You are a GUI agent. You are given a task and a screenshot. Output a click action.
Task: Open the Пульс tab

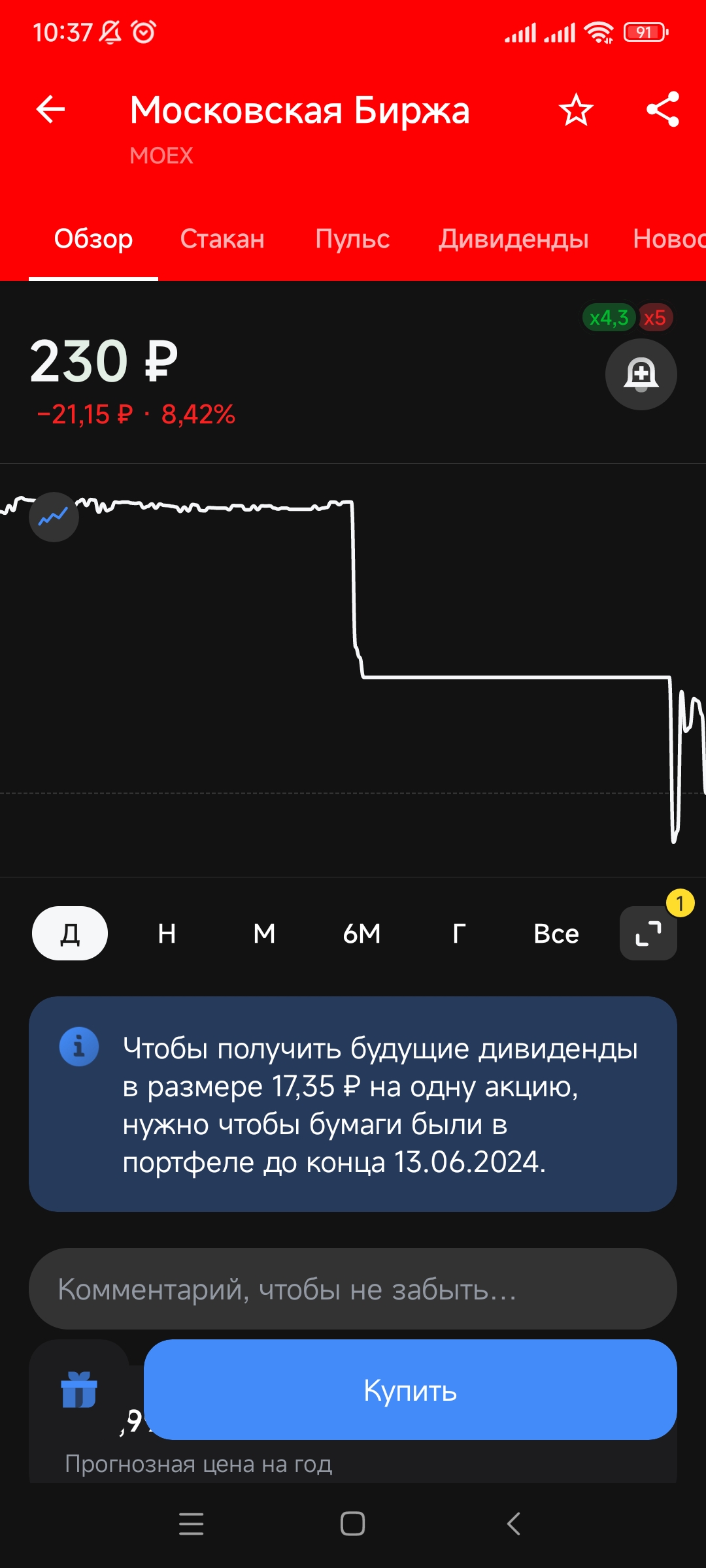pyautogui.click(x=352, y=239)
